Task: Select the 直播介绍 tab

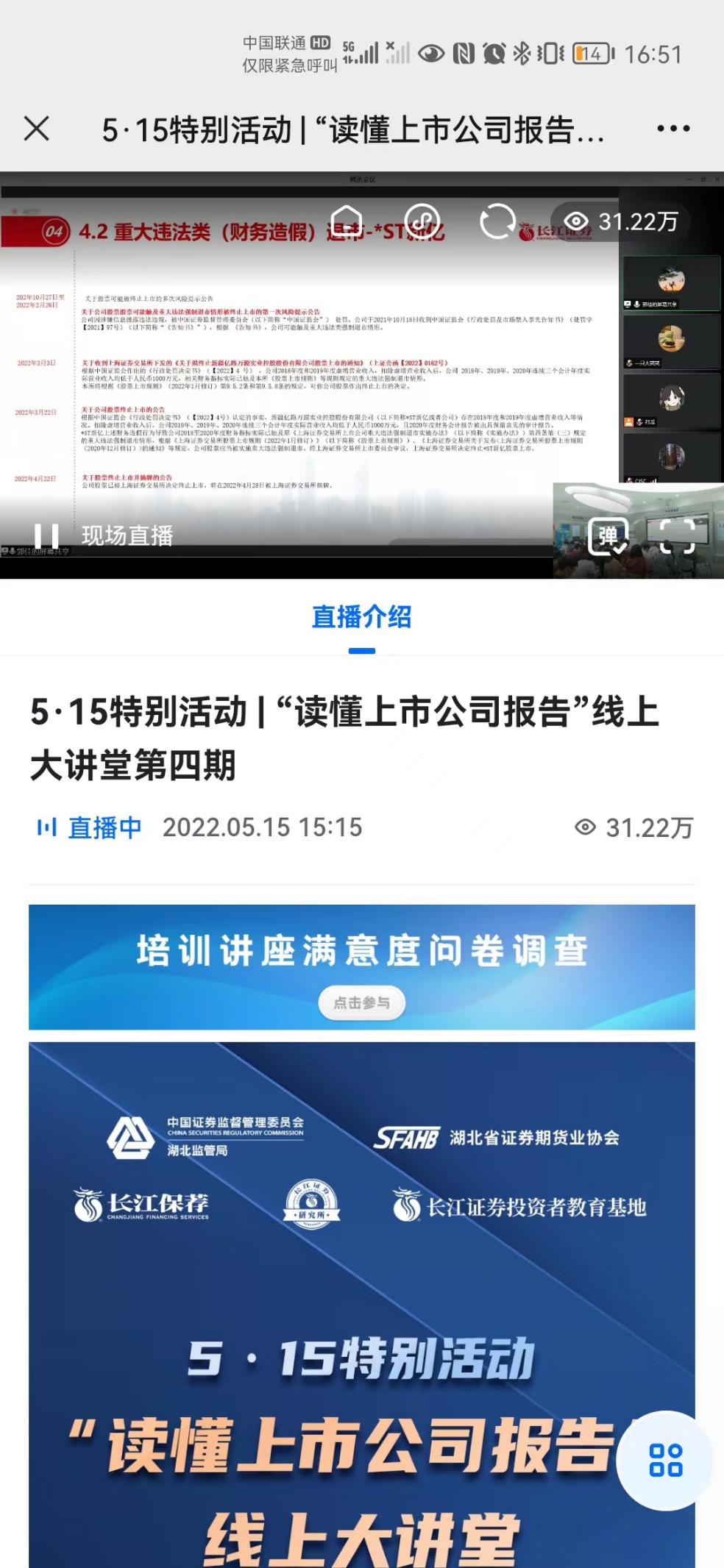Action: [x=361, y=618]
